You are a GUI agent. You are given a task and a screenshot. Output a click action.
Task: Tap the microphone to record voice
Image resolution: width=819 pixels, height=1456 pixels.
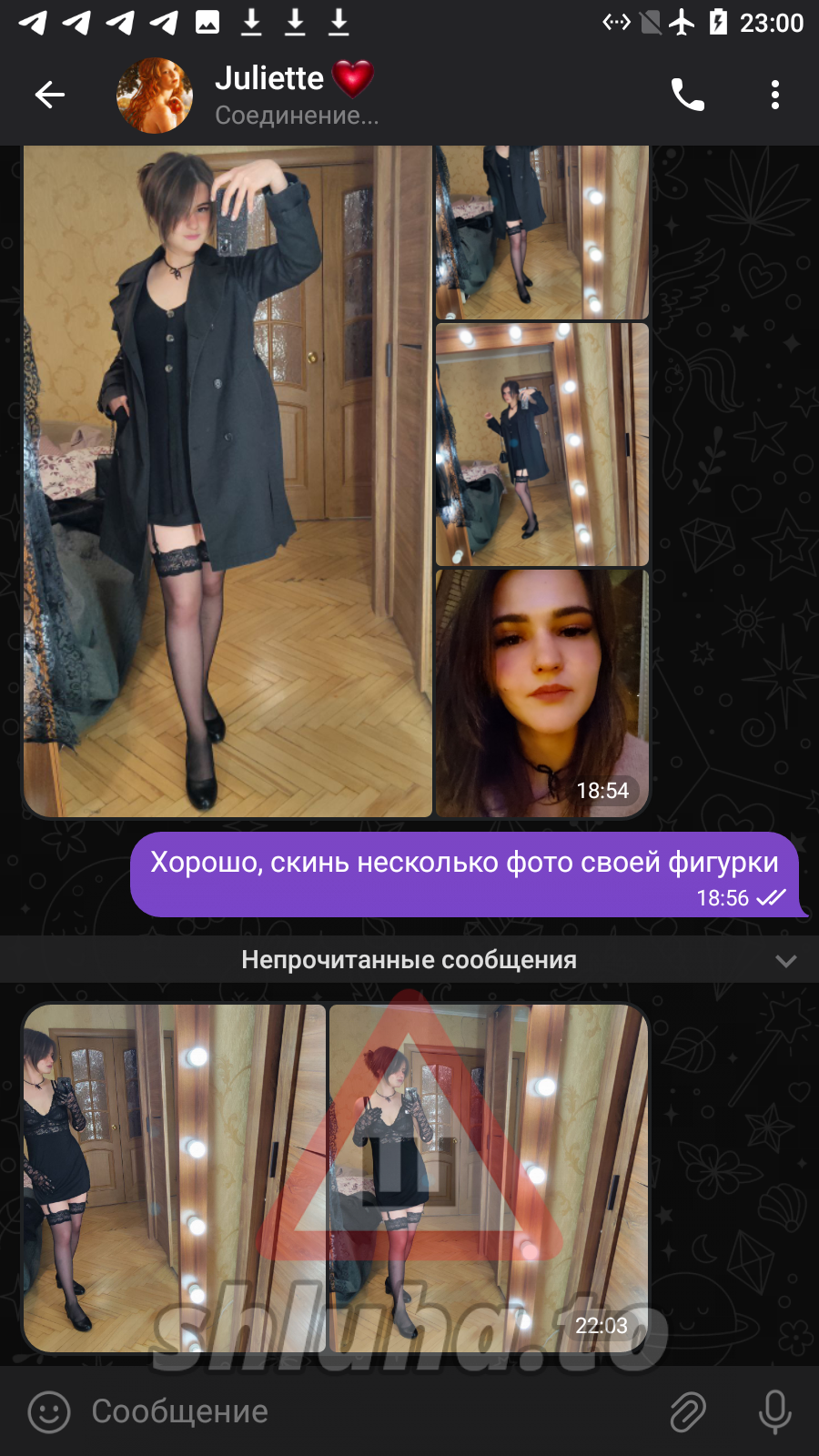pos(775,1412)
